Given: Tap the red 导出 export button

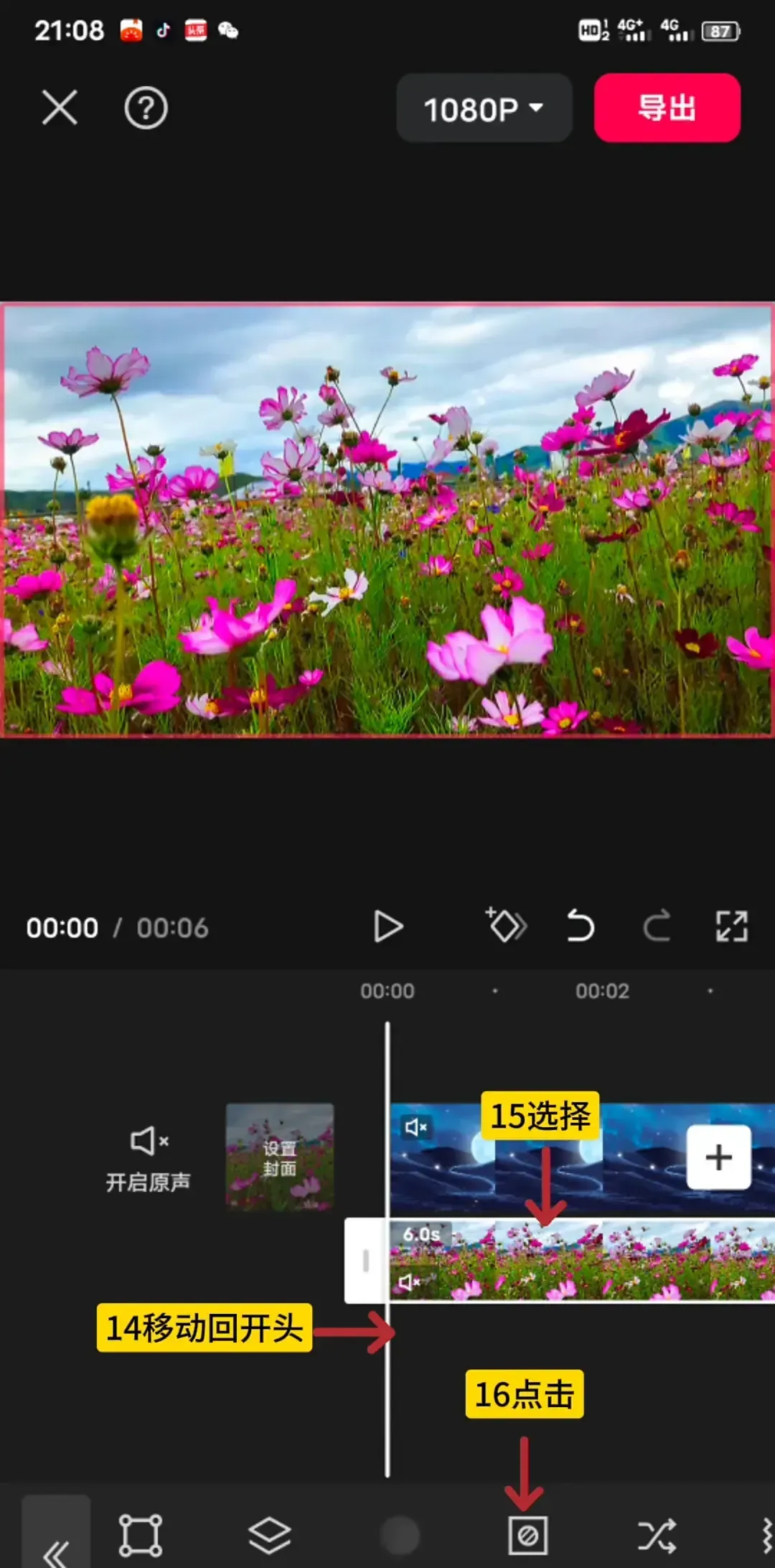Looking at the screenshot, I should click(x=667, y=108).
